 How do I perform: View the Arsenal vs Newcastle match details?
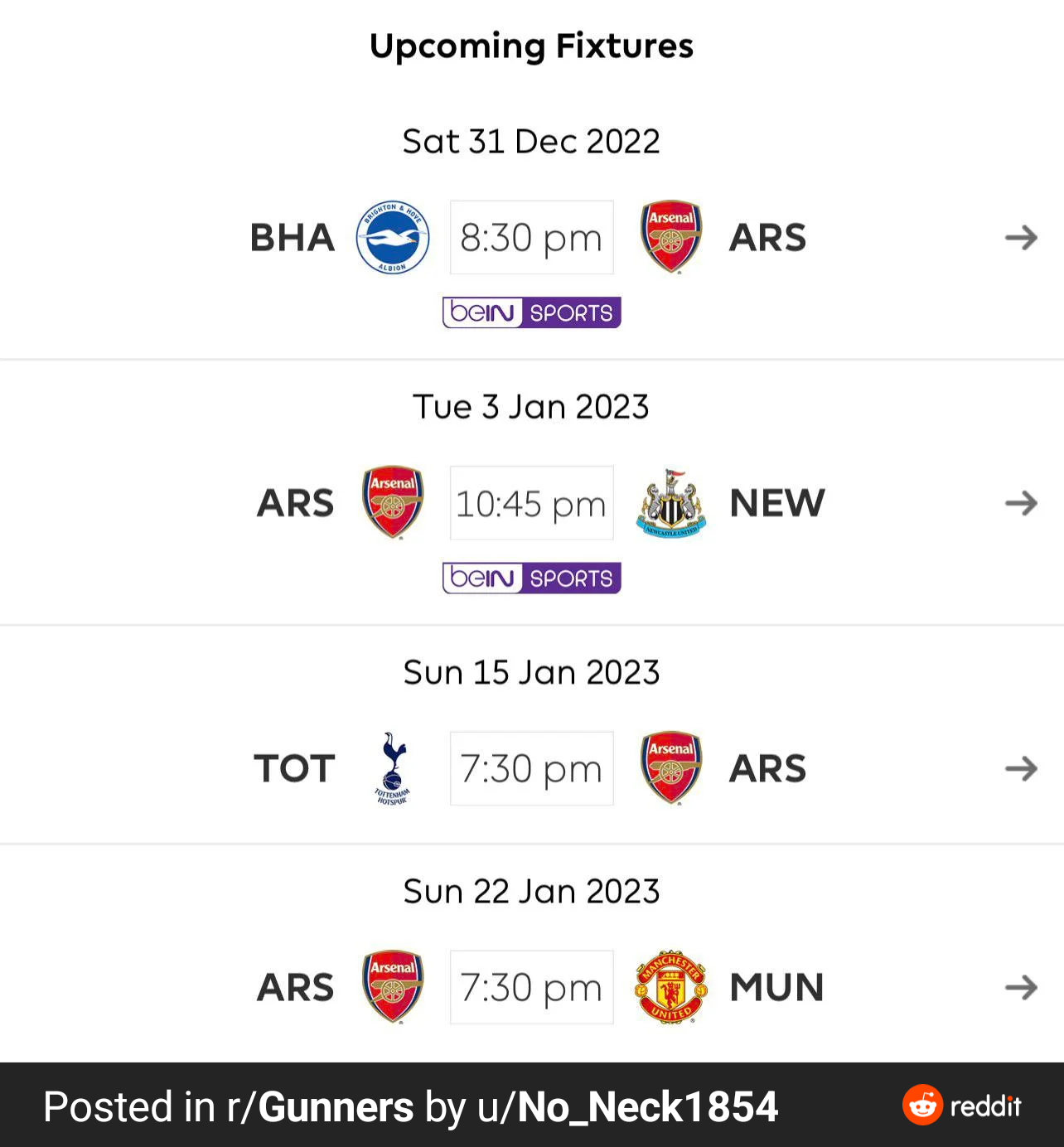click(x=1021, y=503)
